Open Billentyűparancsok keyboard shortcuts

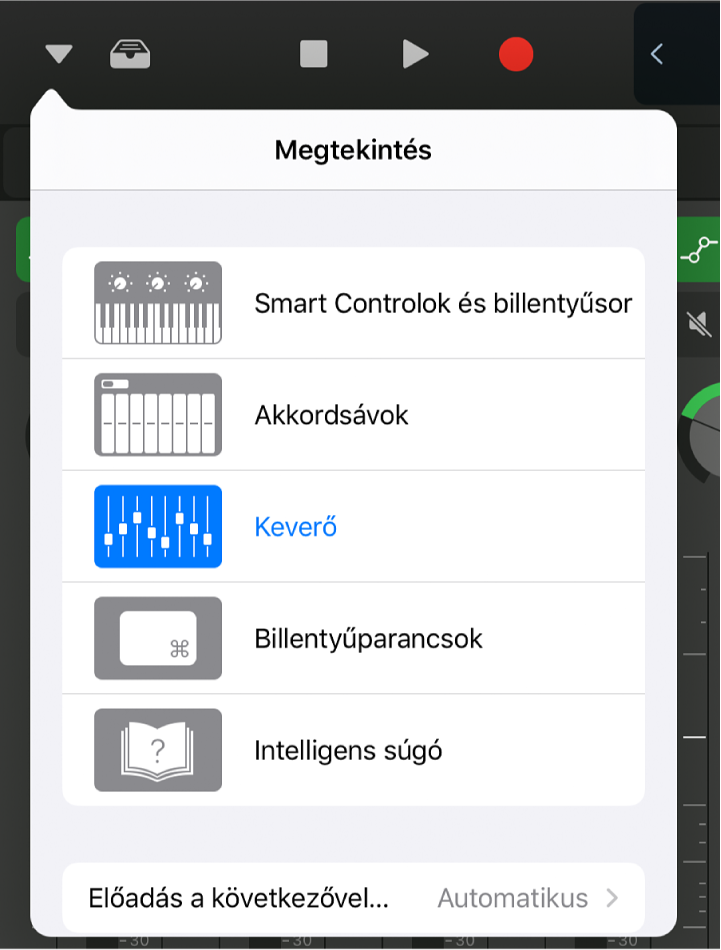coord(353,638)
